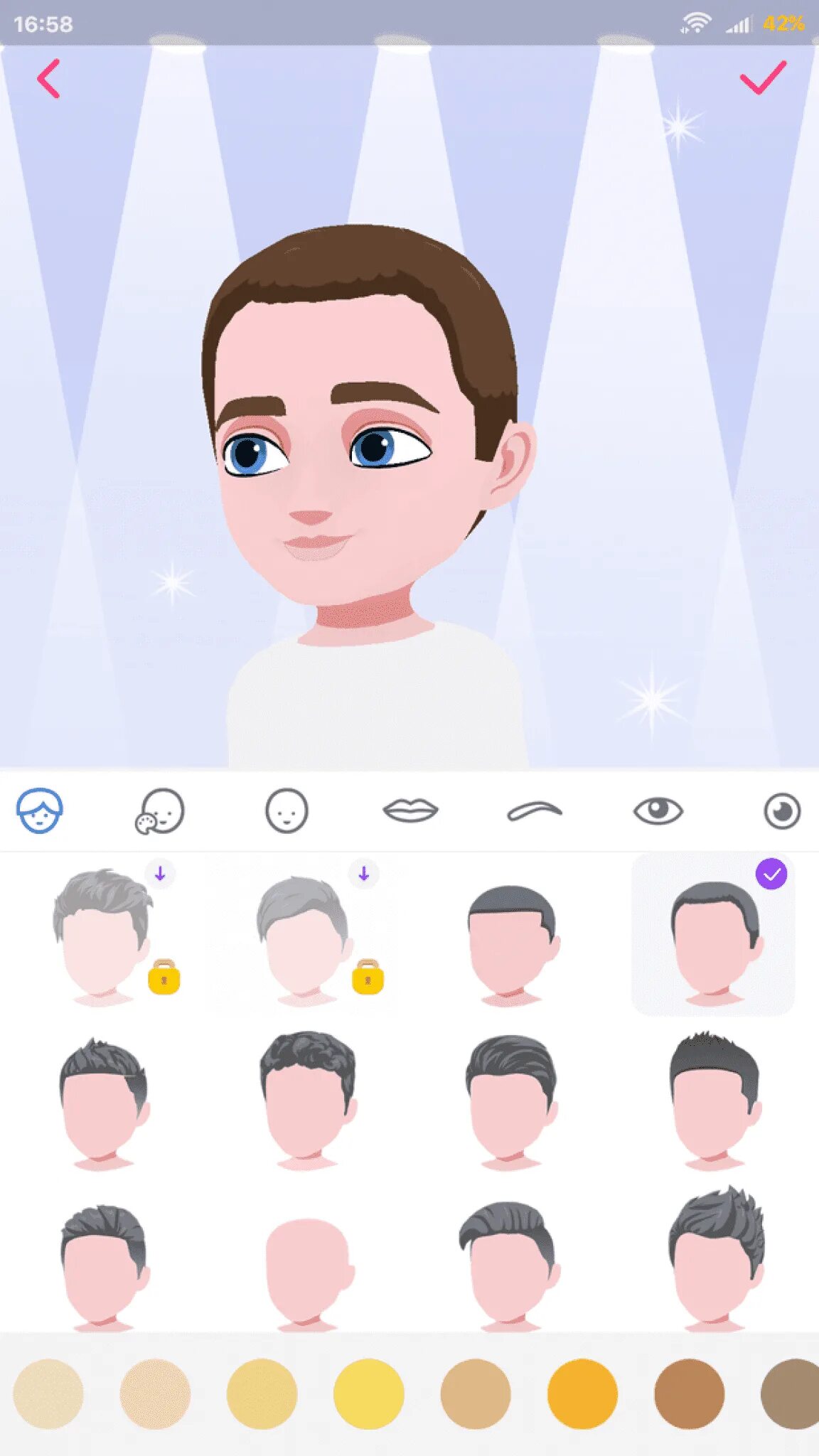Switch to the eyebrows tab
This screenshot has height=1456, width=819.
[535, 810]
